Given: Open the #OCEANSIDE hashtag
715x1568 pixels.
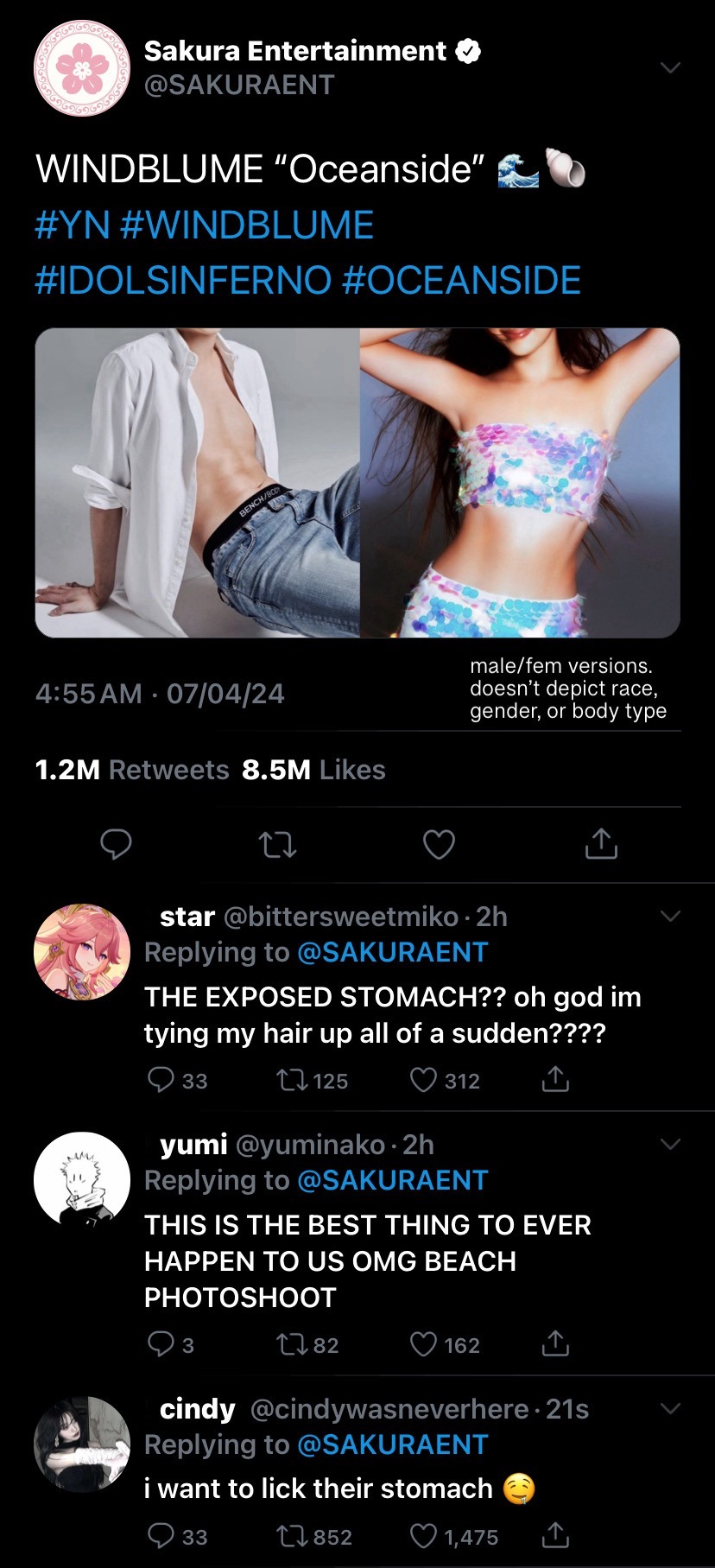Looking at the screenshot, I should (x=461, y=280).
